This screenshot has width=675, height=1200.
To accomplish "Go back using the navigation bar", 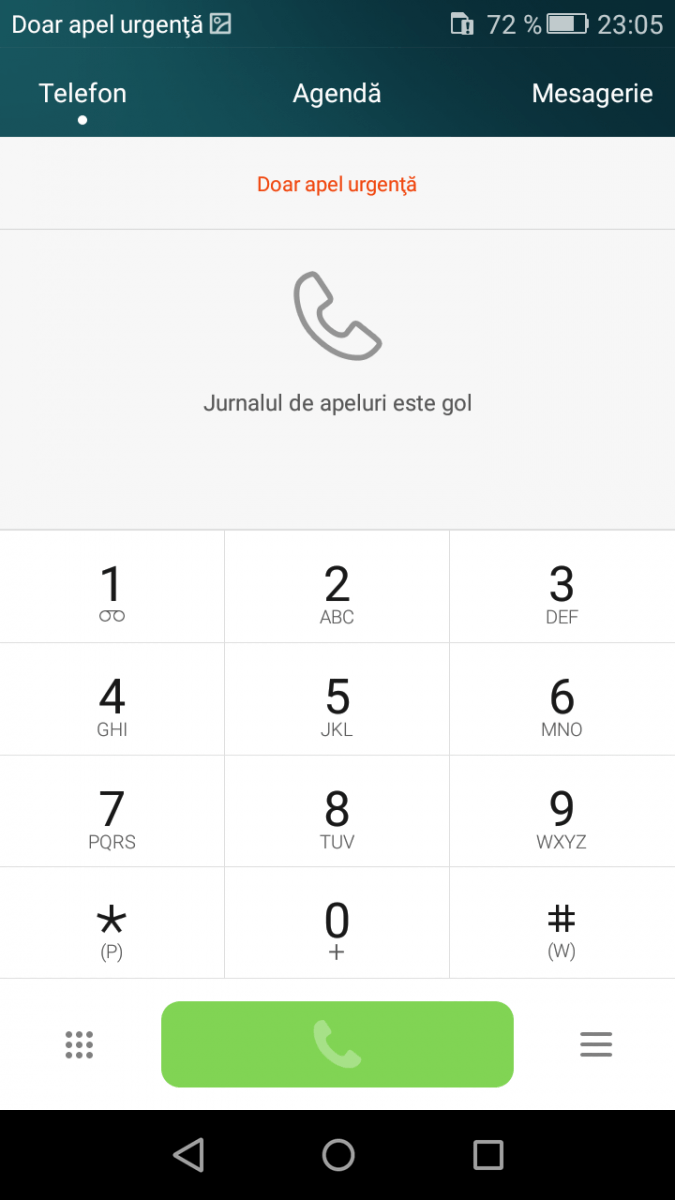I will (188, 1155).
